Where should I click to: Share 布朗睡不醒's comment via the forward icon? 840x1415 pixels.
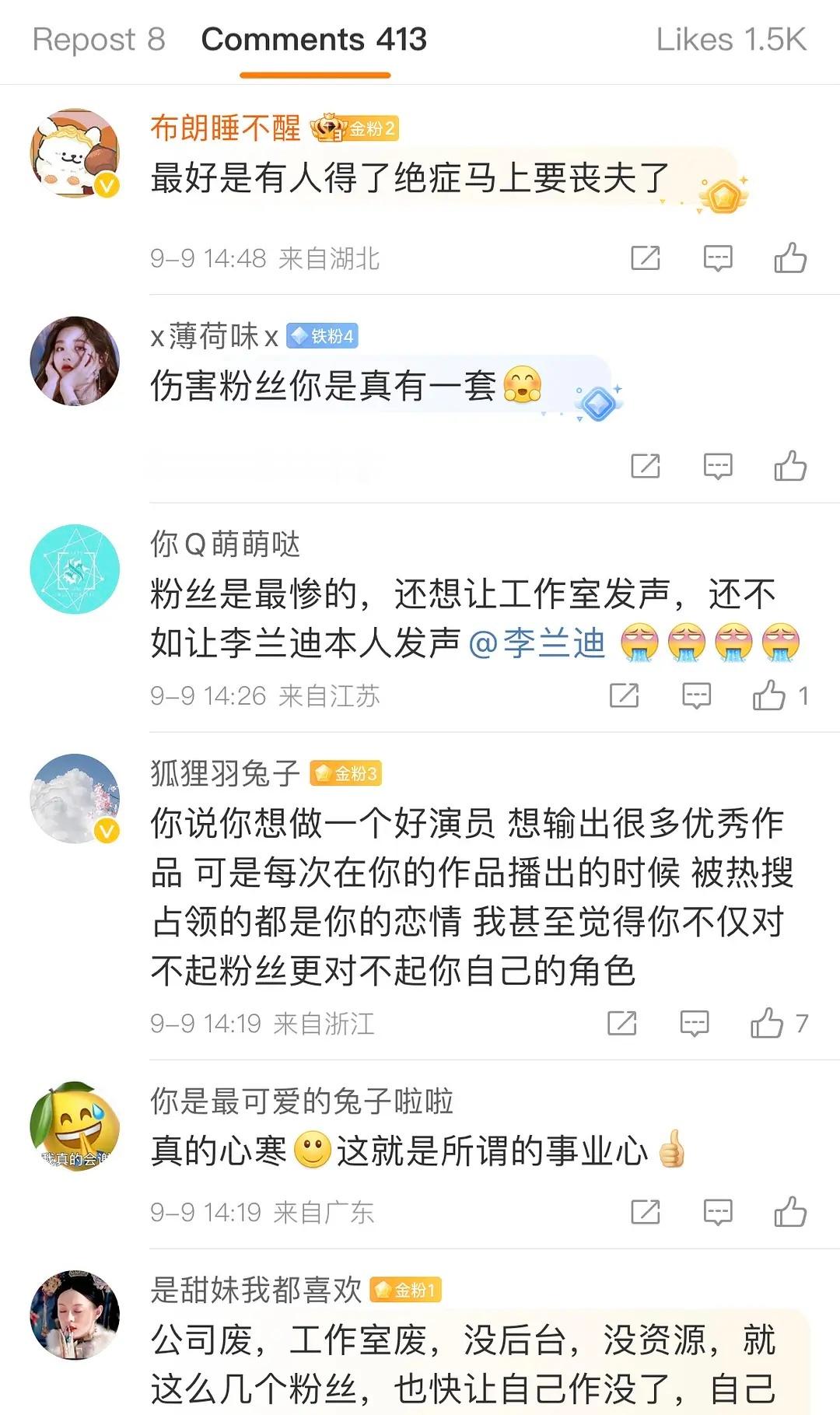644,257
